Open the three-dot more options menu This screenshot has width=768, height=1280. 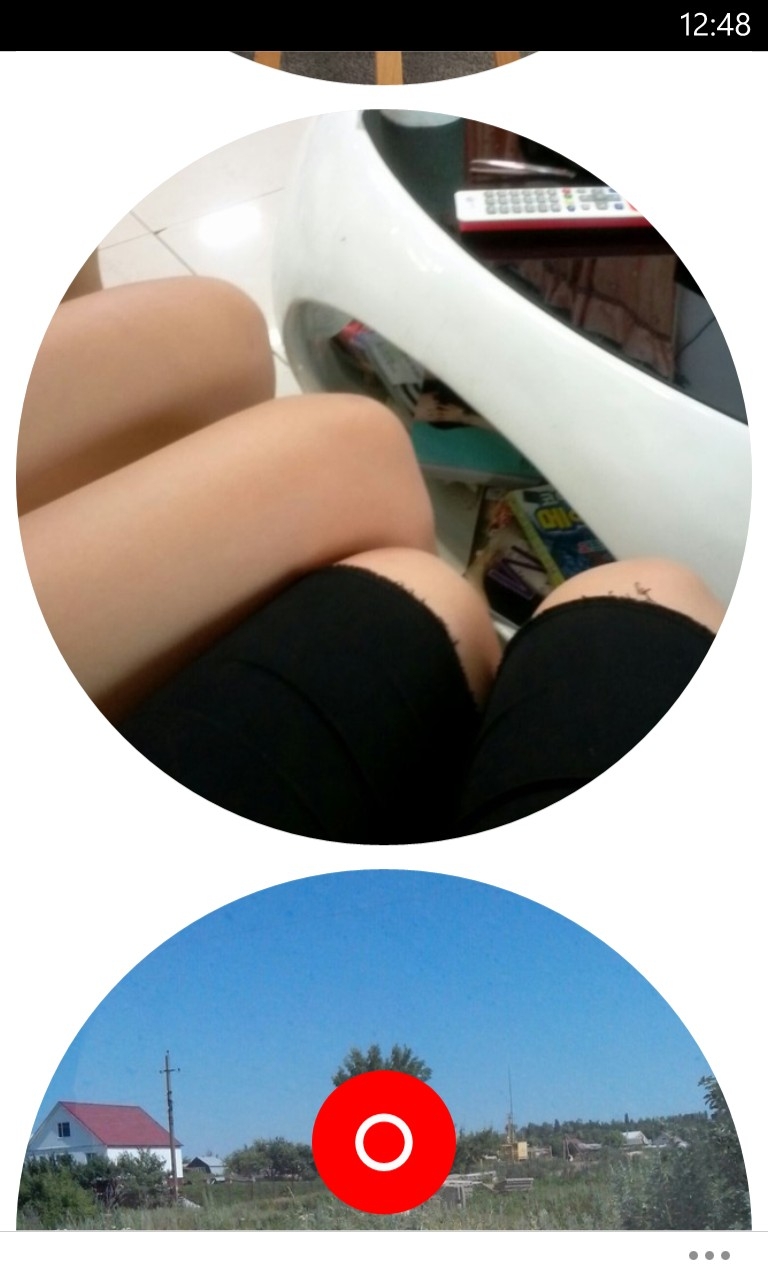click(709, 1255)
